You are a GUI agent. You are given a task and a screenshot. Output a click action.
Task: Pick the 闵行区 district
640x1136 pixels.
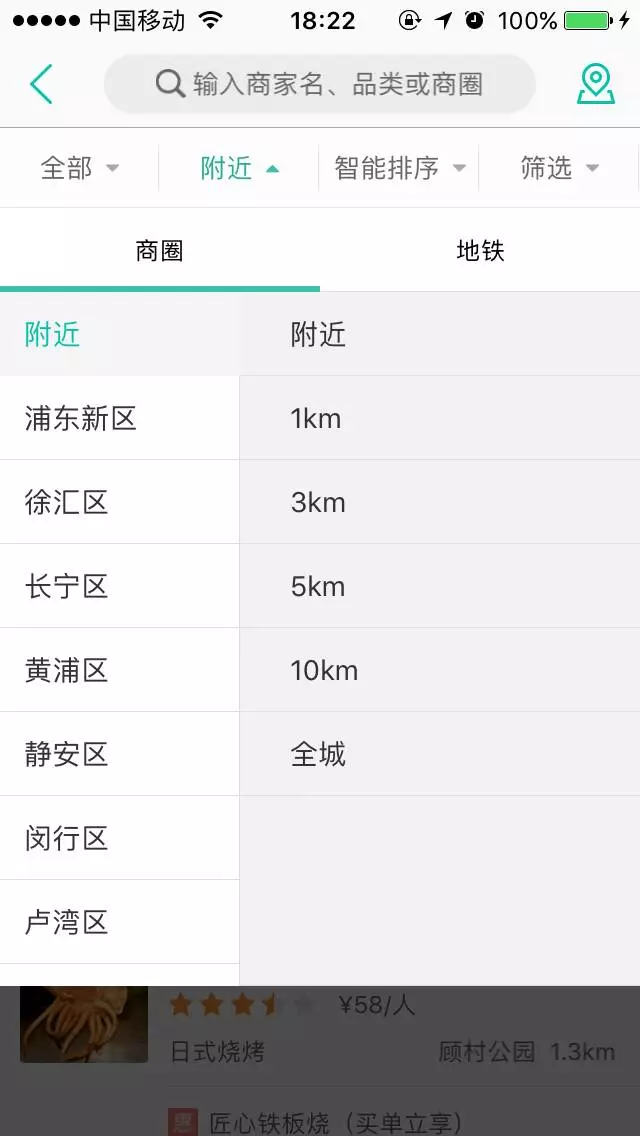click(119, 838)
